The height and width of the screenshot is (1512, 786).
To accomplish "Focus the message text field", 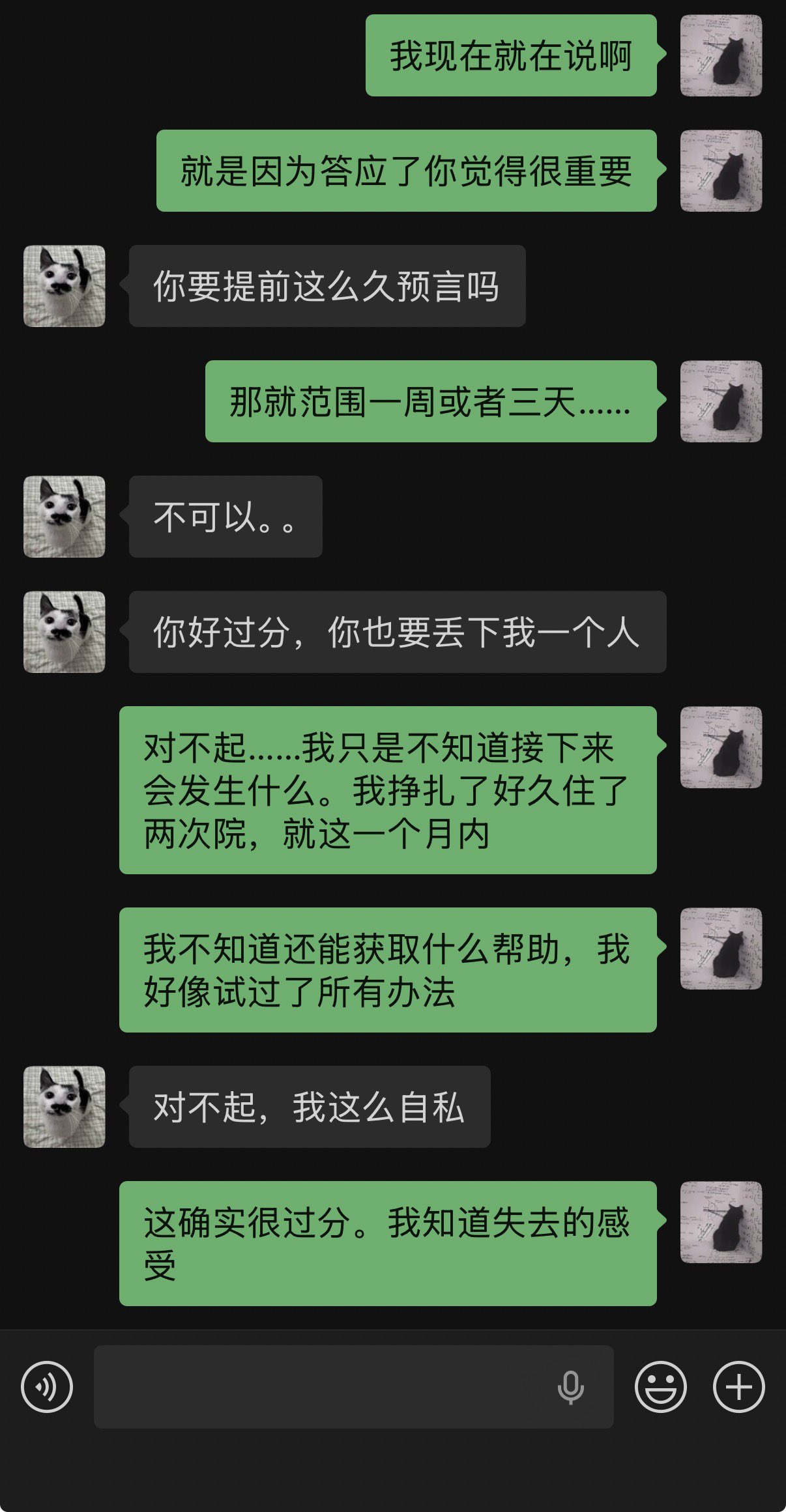I will pos(319,1387).
